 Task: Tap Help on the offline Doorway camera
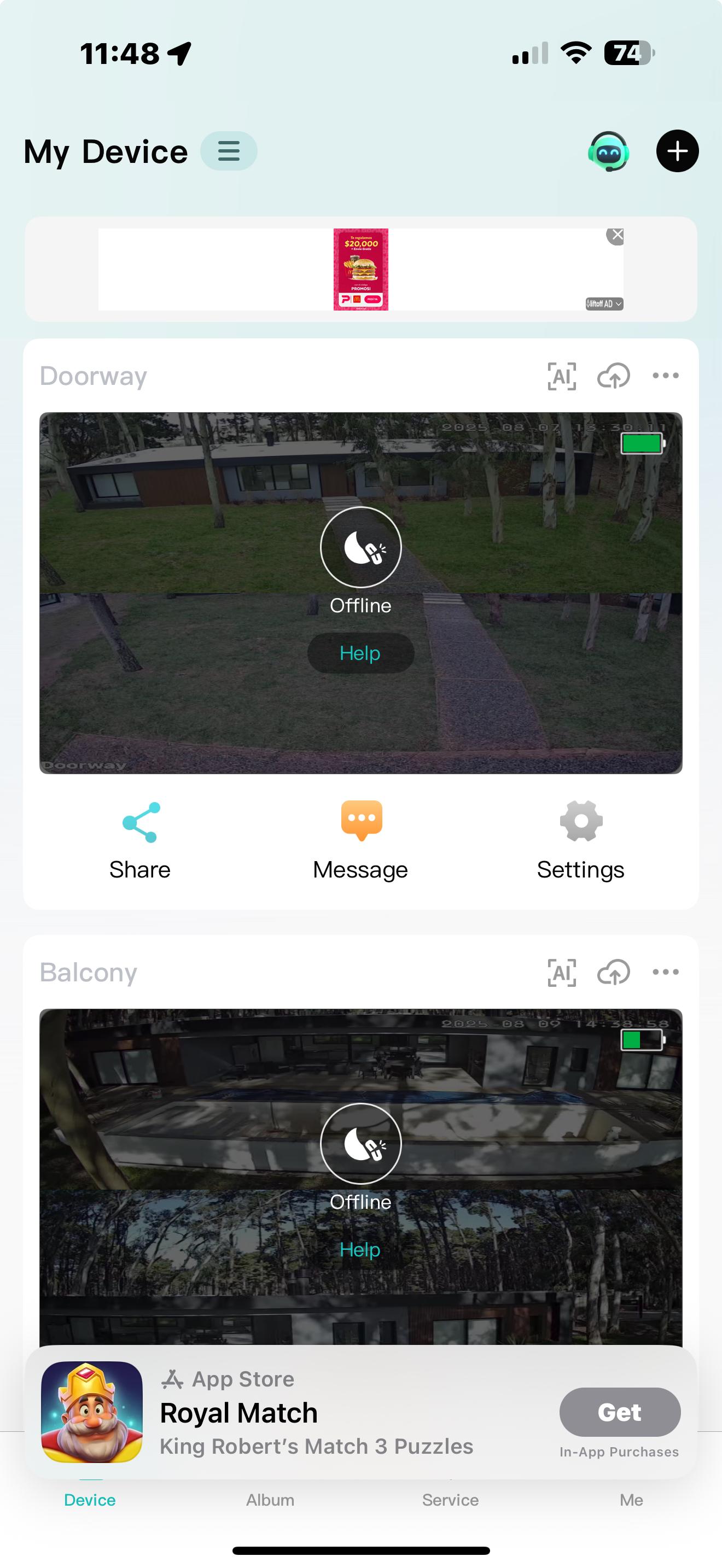coord(360,653)
